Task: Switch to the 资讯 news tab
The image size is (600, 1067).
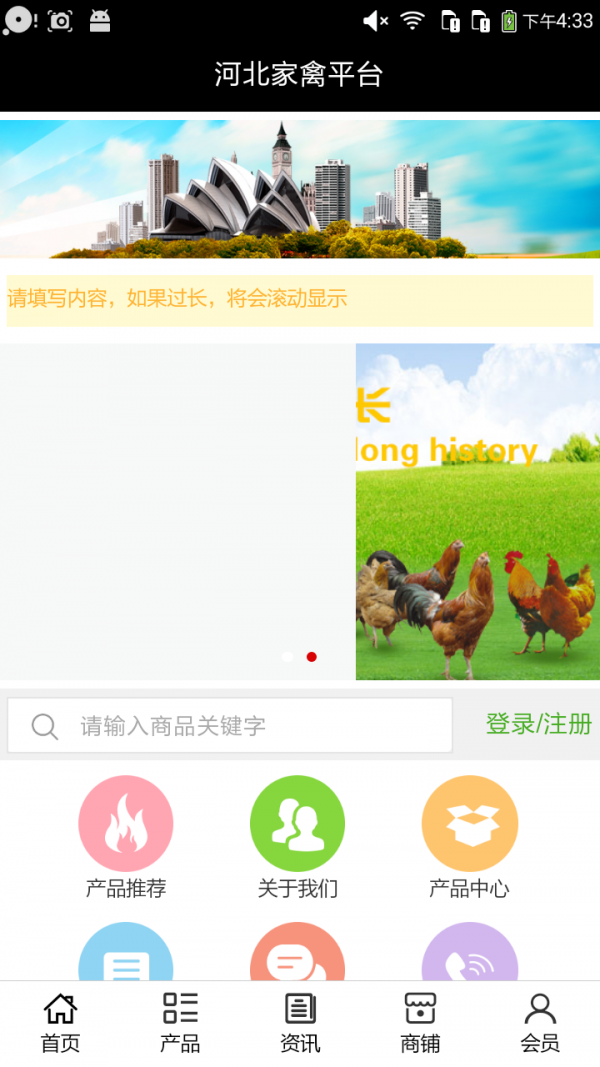Action: (300, 1023)
